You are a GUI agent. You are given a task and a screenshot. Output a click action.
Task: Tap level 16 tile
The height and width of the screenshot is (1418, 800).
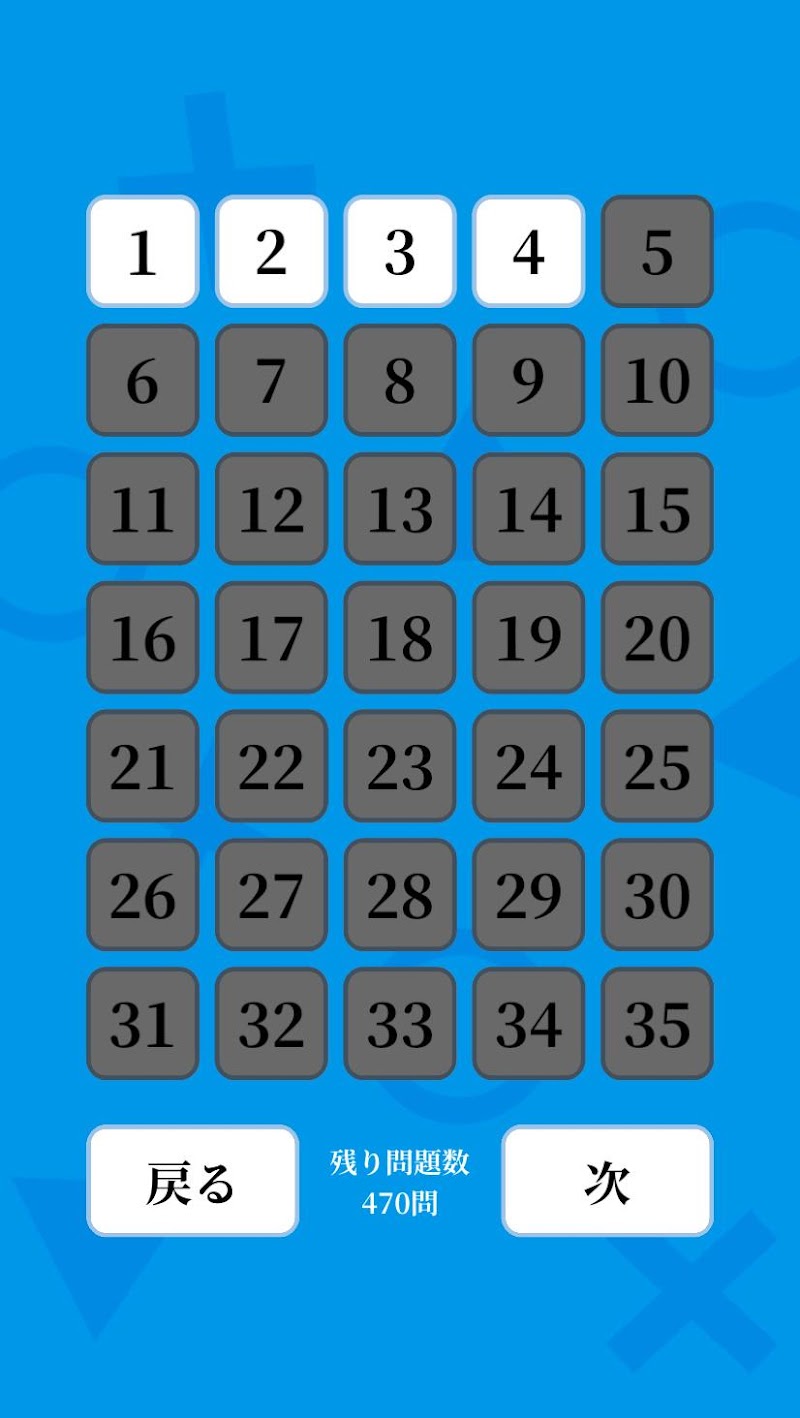tap(143, 637)
